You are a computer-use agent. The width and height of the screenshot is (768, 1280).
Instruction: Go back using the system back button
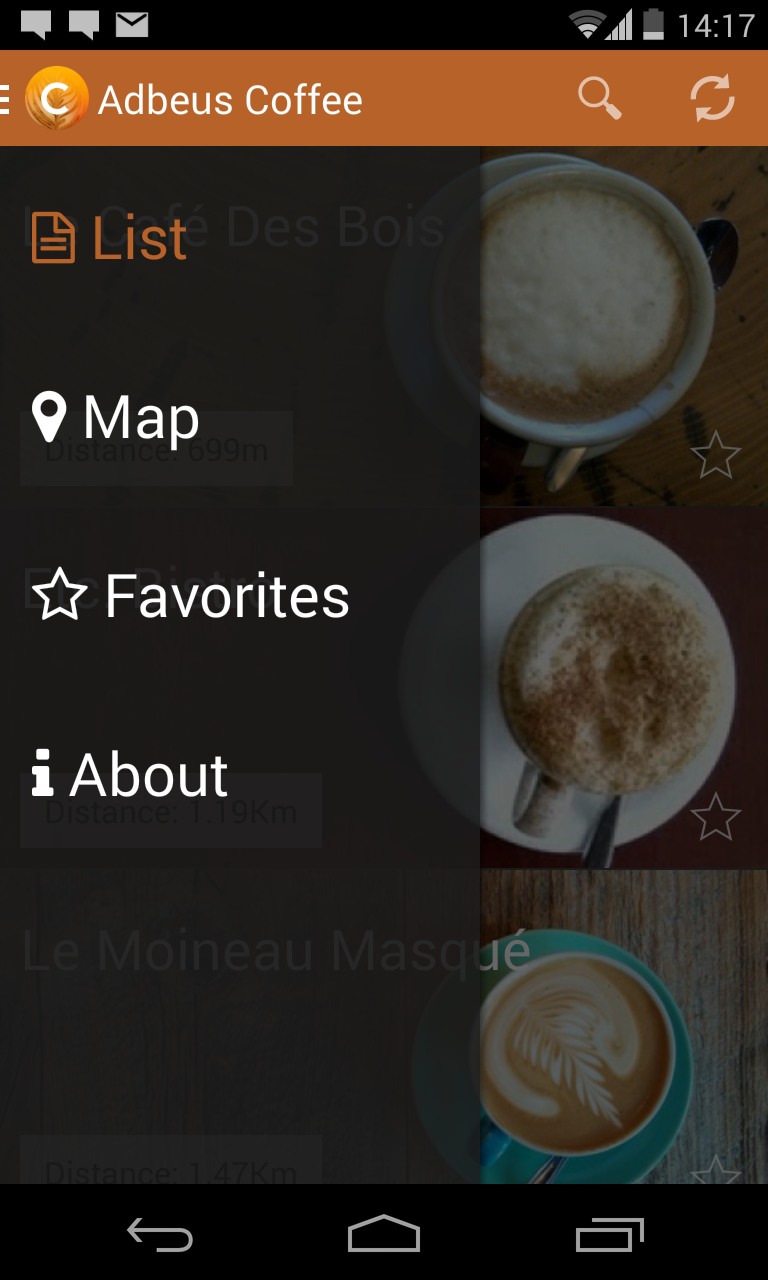click(160, 1236)
